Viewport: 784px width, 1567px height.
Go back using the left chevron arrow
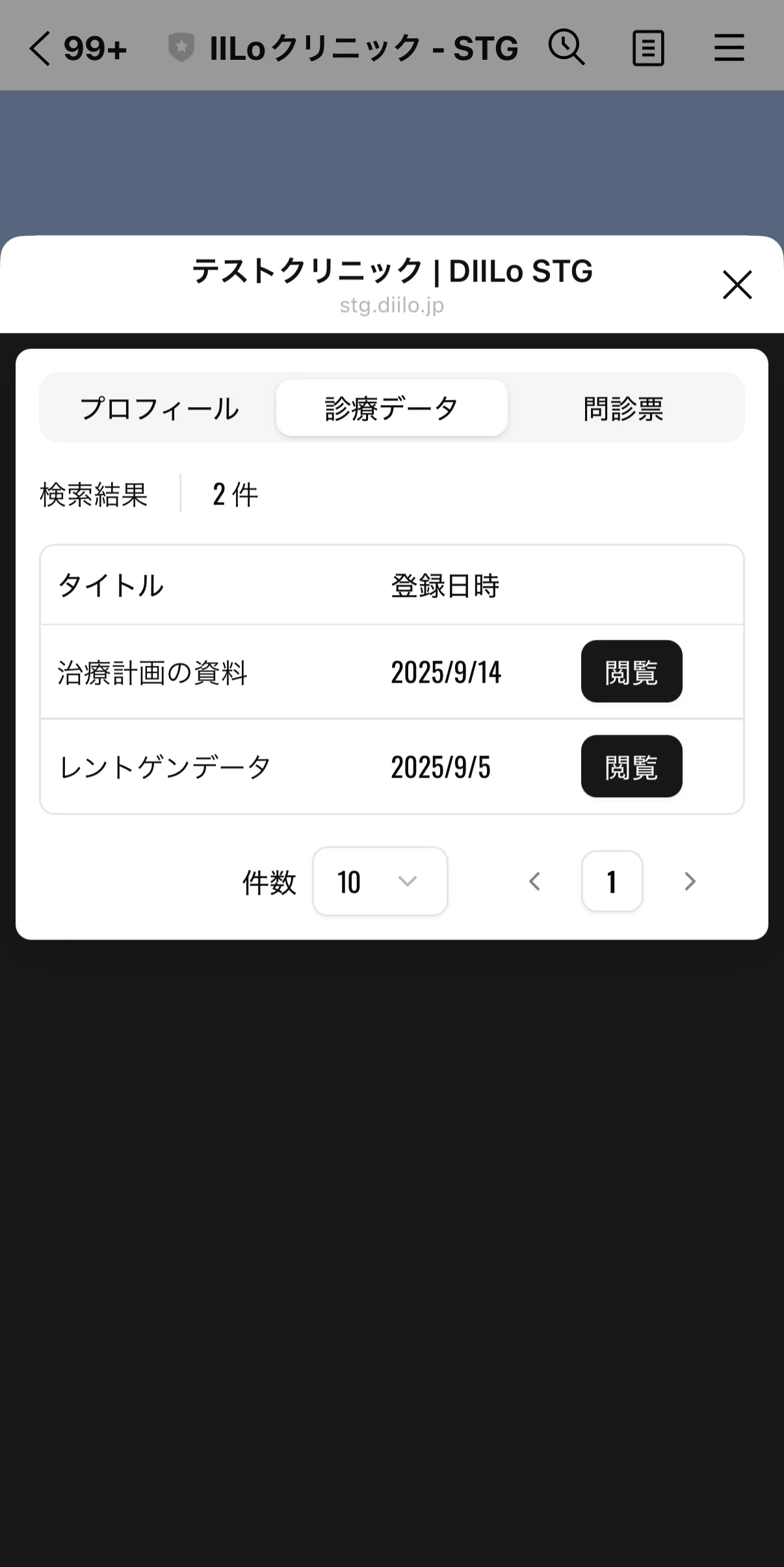pyautogui.click(x=38, y=48)
